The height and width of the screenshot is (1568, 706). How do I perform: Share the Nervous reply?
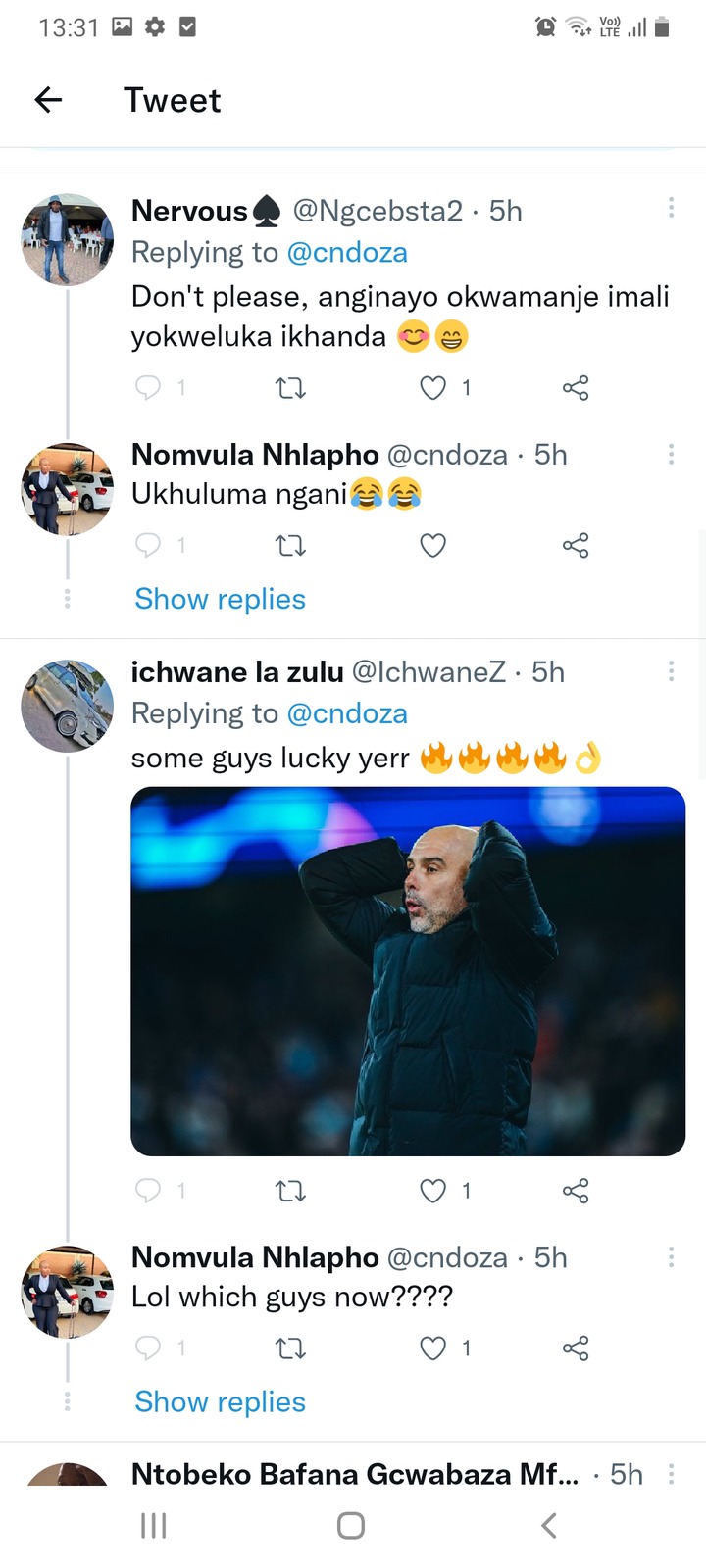(x=576, y=388)
